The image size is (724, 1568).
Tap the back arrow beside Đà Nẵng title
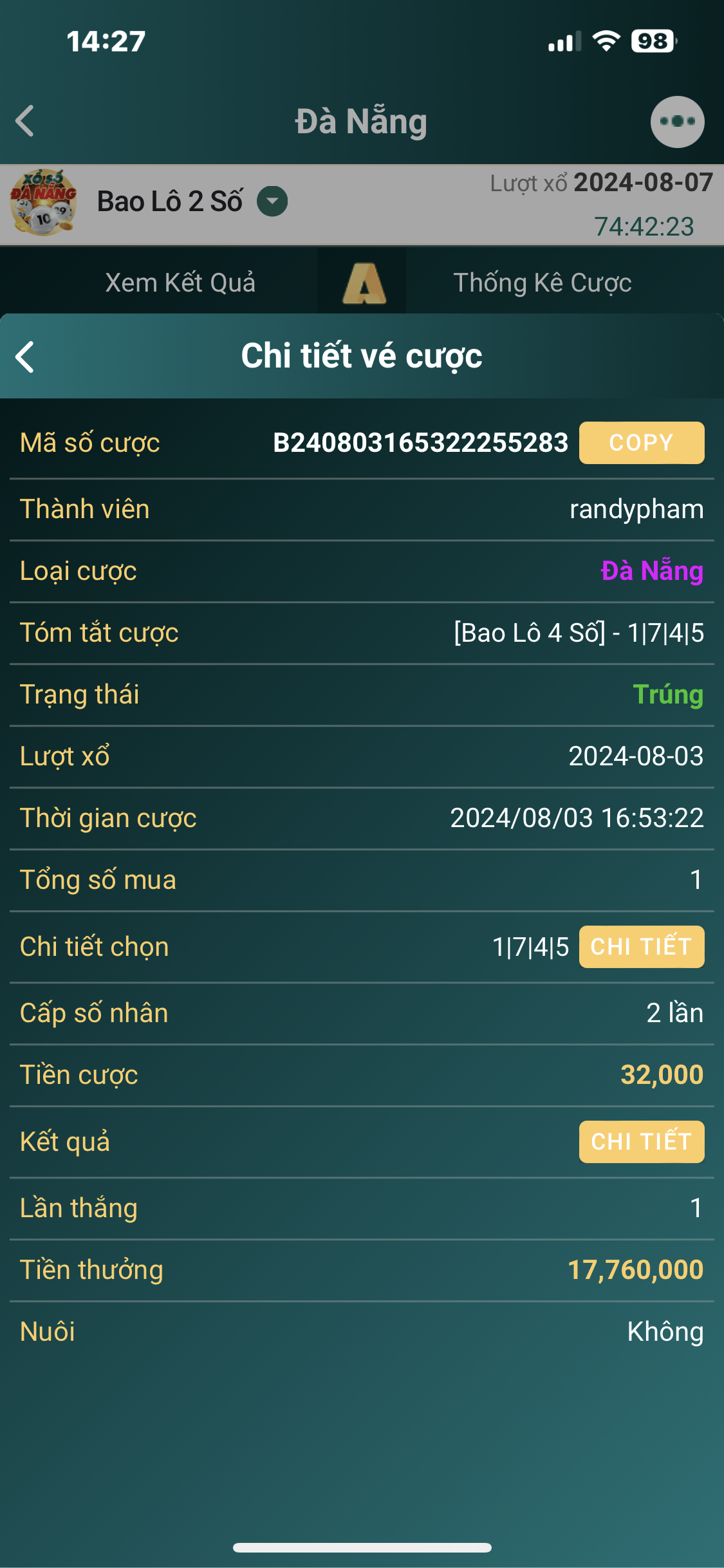tap(25, 121)
